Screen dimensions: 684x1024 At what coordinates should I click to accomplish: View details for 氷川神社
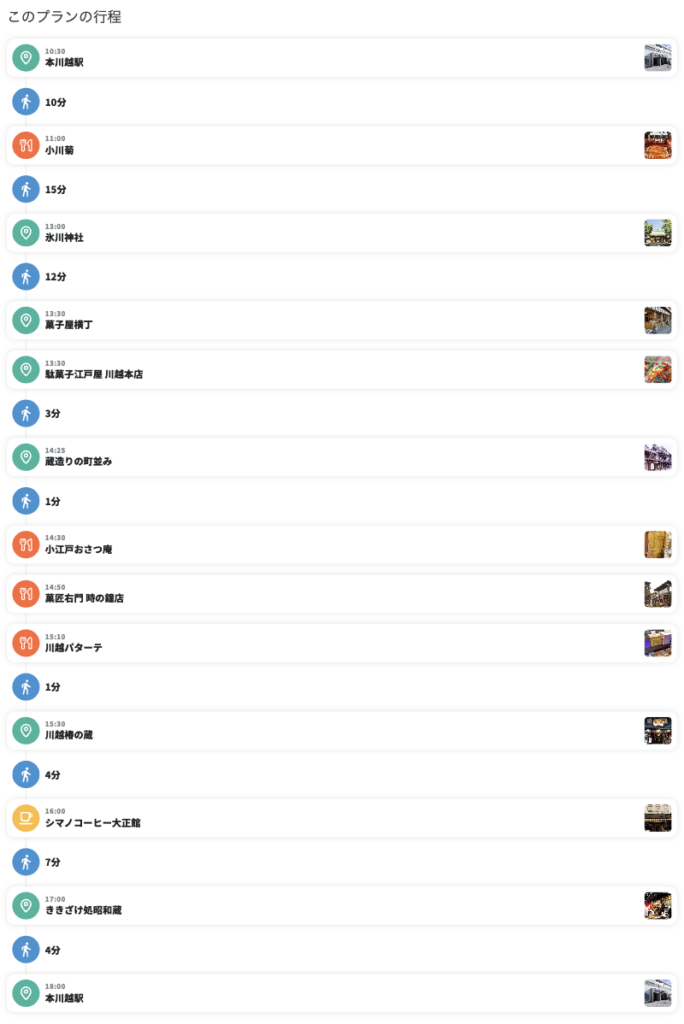pyautogui.click(x=341, y=233)
